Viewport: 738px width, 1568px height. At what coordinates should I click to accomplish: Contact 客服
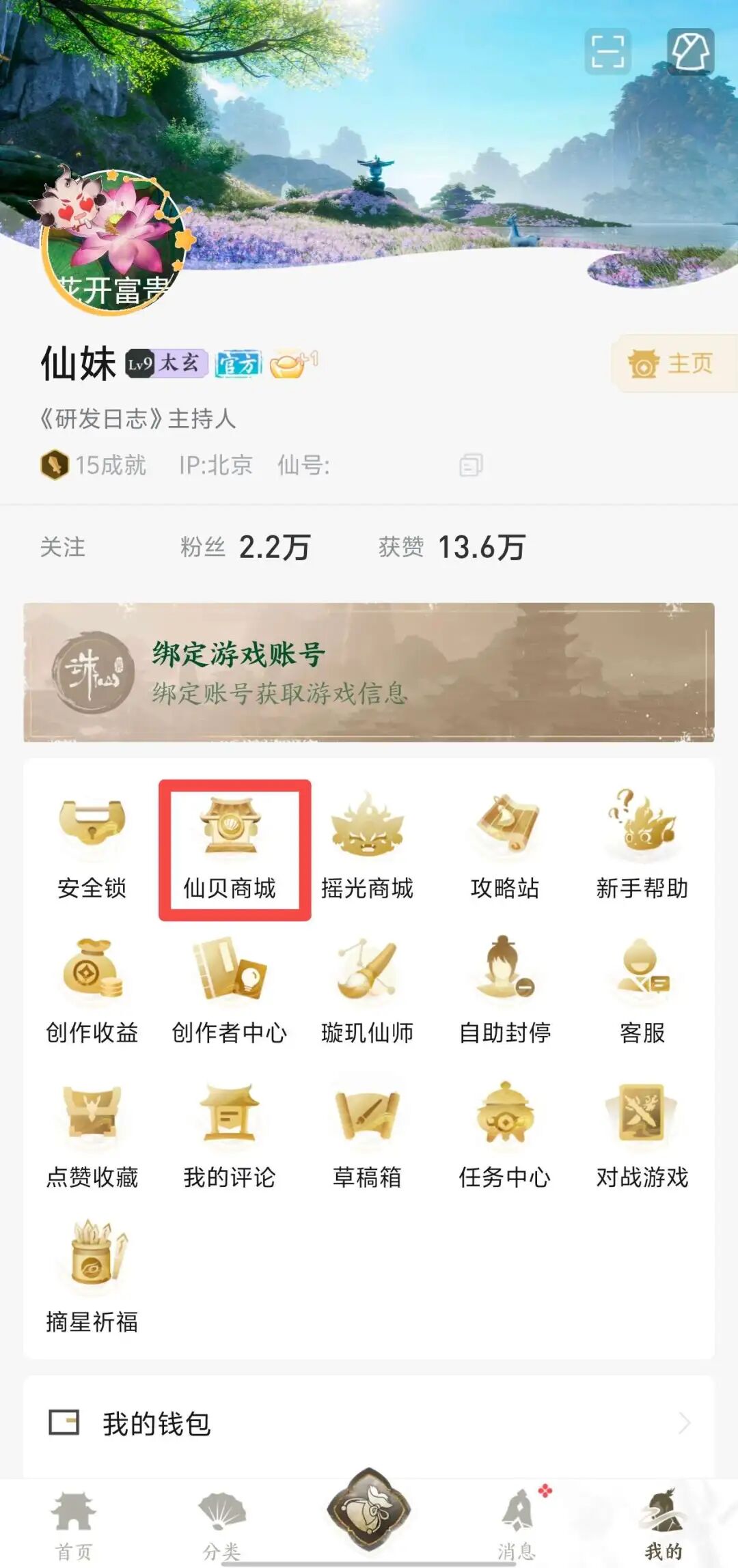642,992
